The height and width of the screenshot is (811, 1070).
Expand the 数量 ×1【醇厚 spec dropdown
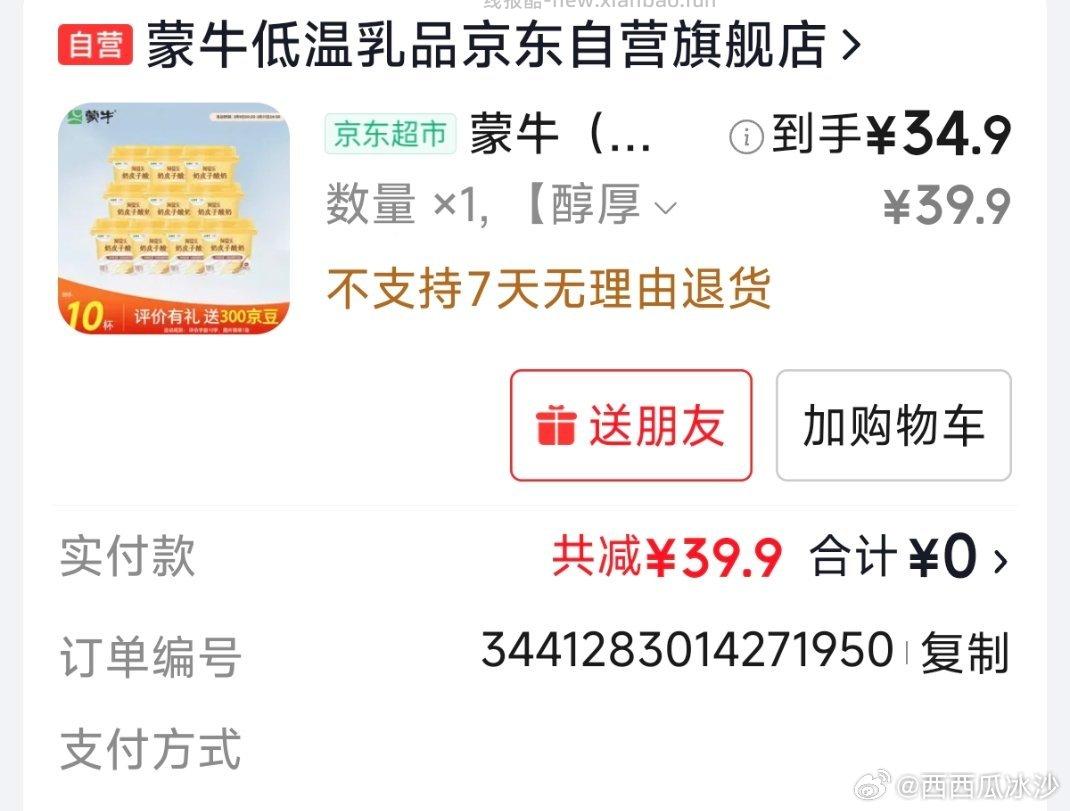(x=664, y=208)
